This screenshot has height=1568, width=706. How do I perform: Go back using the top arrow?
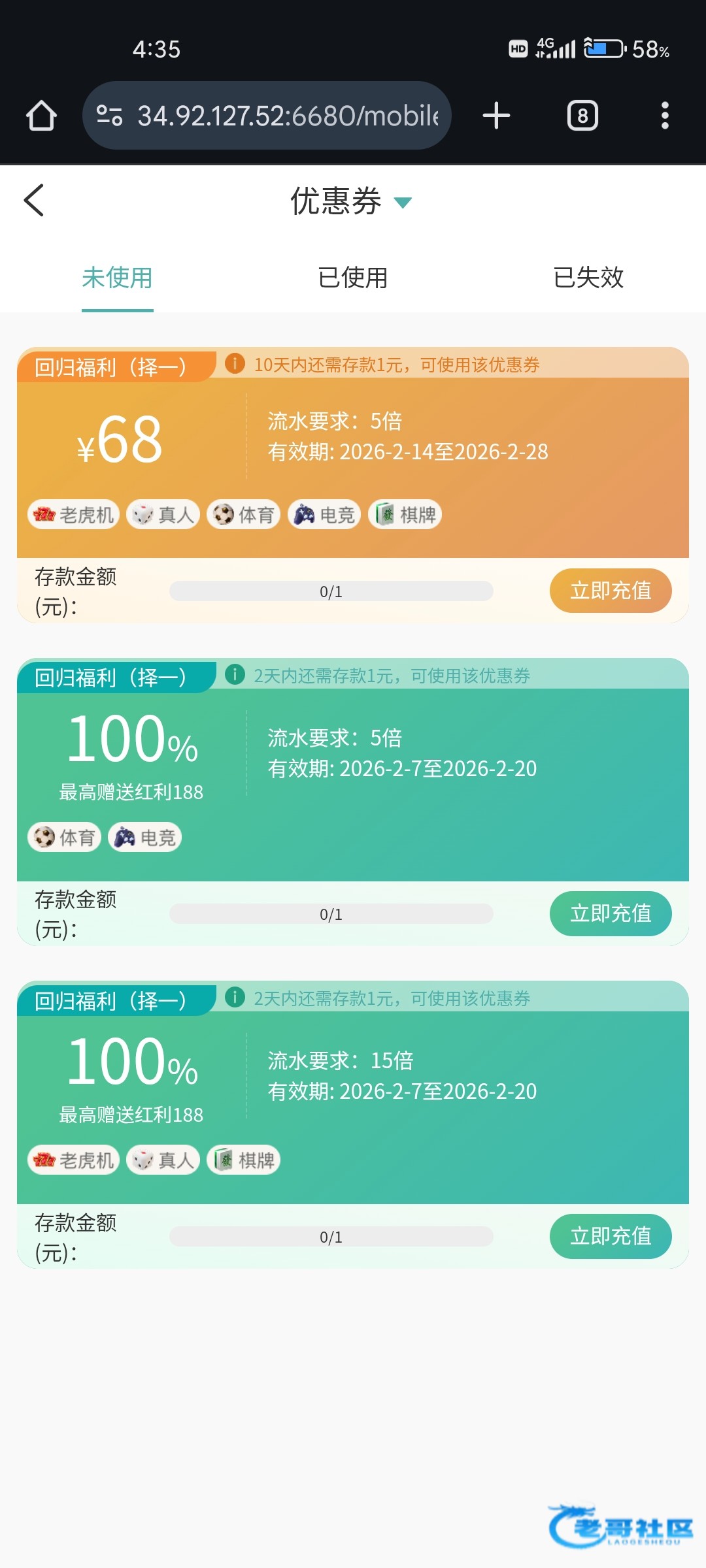click(34, 200)
